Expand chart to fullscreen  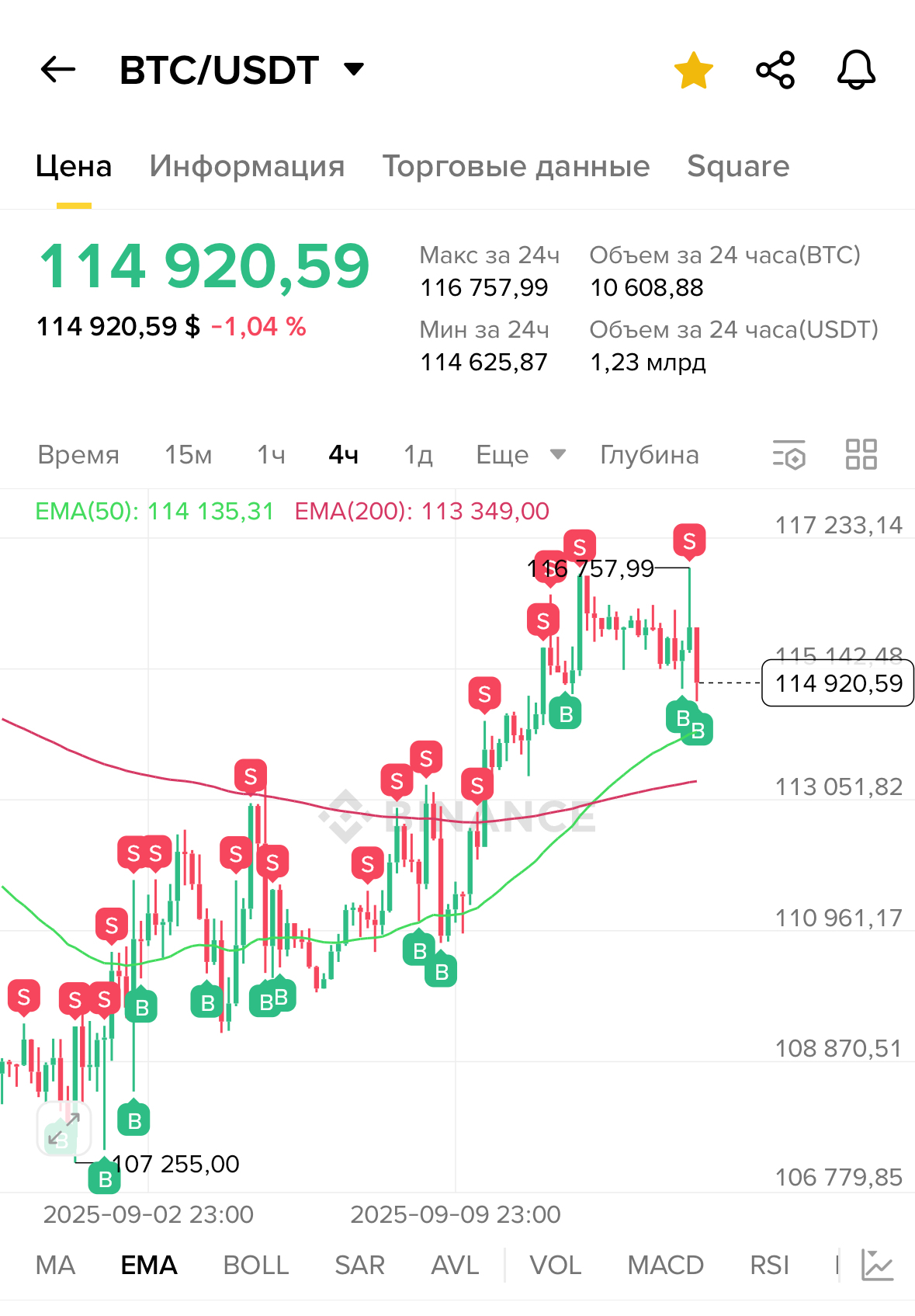pyautogui.click(x=64, y=1129)
